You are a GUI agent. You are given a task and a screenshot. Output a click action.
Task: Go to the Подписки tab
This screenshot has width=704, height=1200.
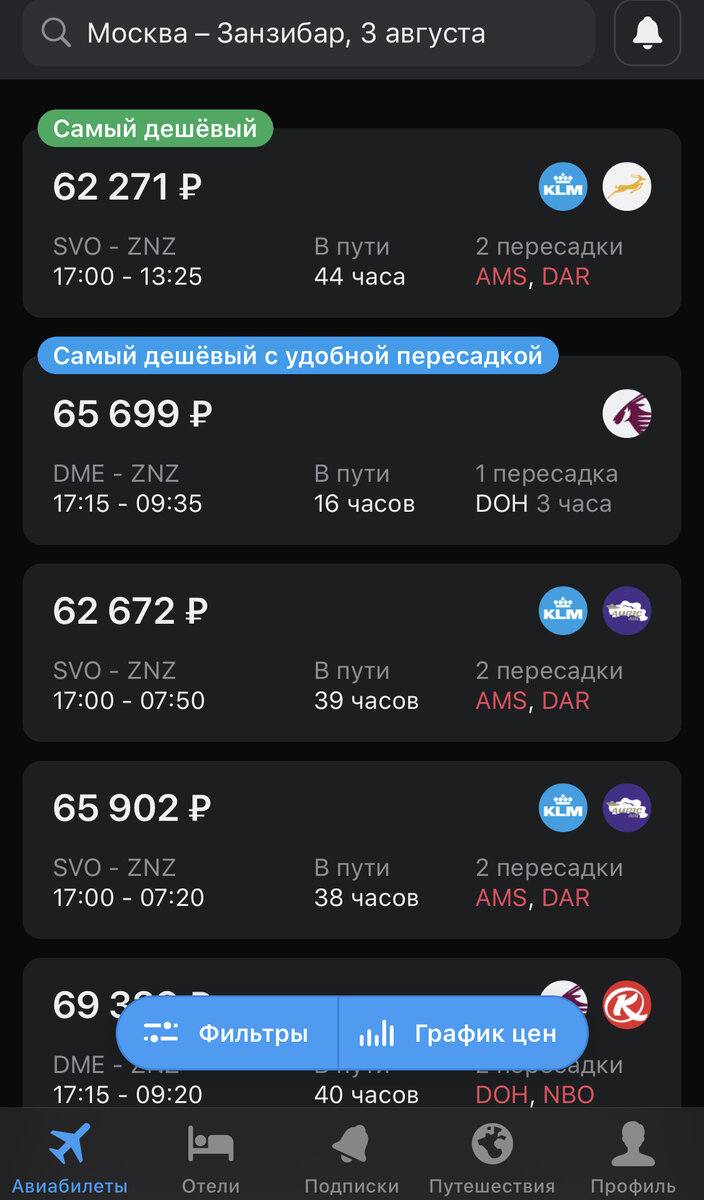coord(351,1158)
